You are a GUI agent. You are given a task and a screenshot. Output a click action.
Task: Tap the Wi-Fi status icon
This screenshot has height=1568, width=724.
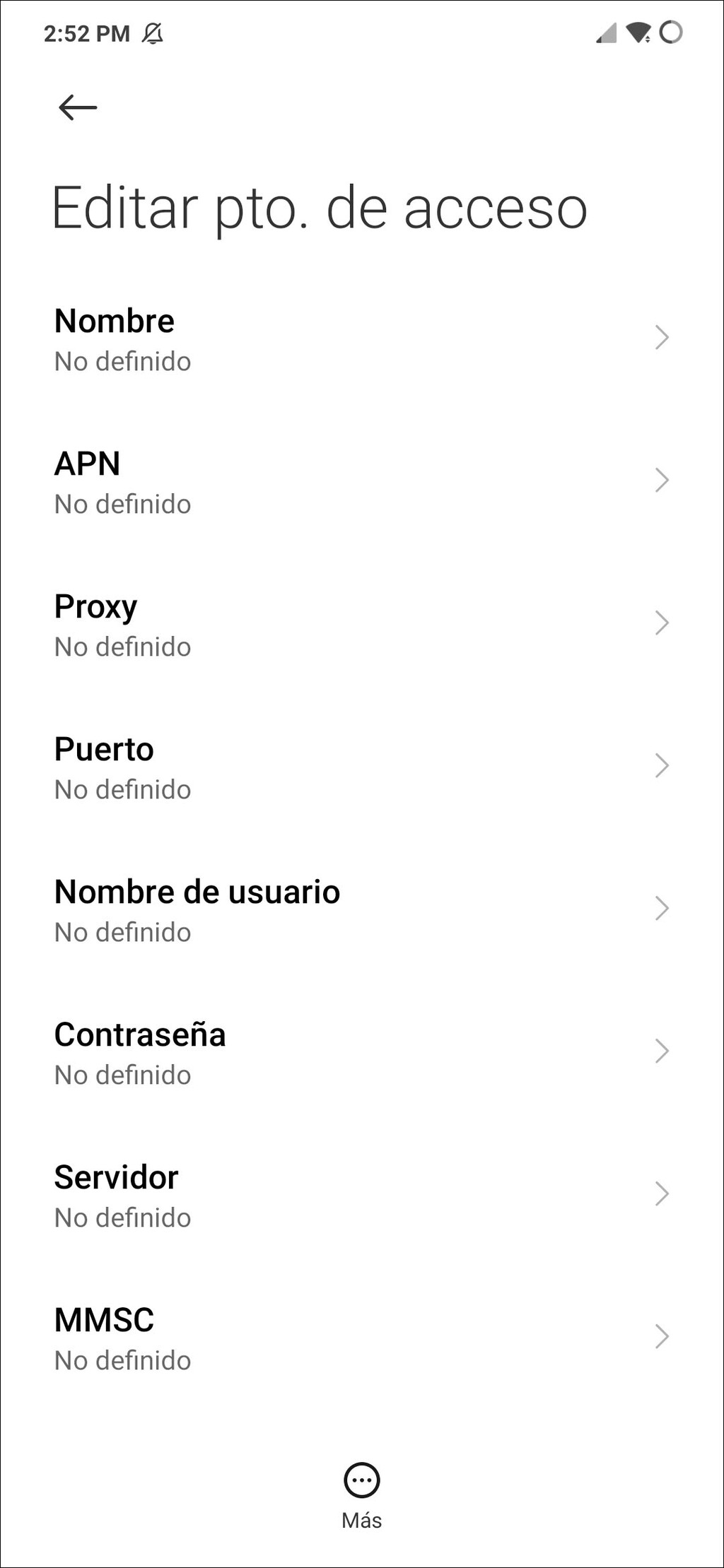click(x=637, y=31)
